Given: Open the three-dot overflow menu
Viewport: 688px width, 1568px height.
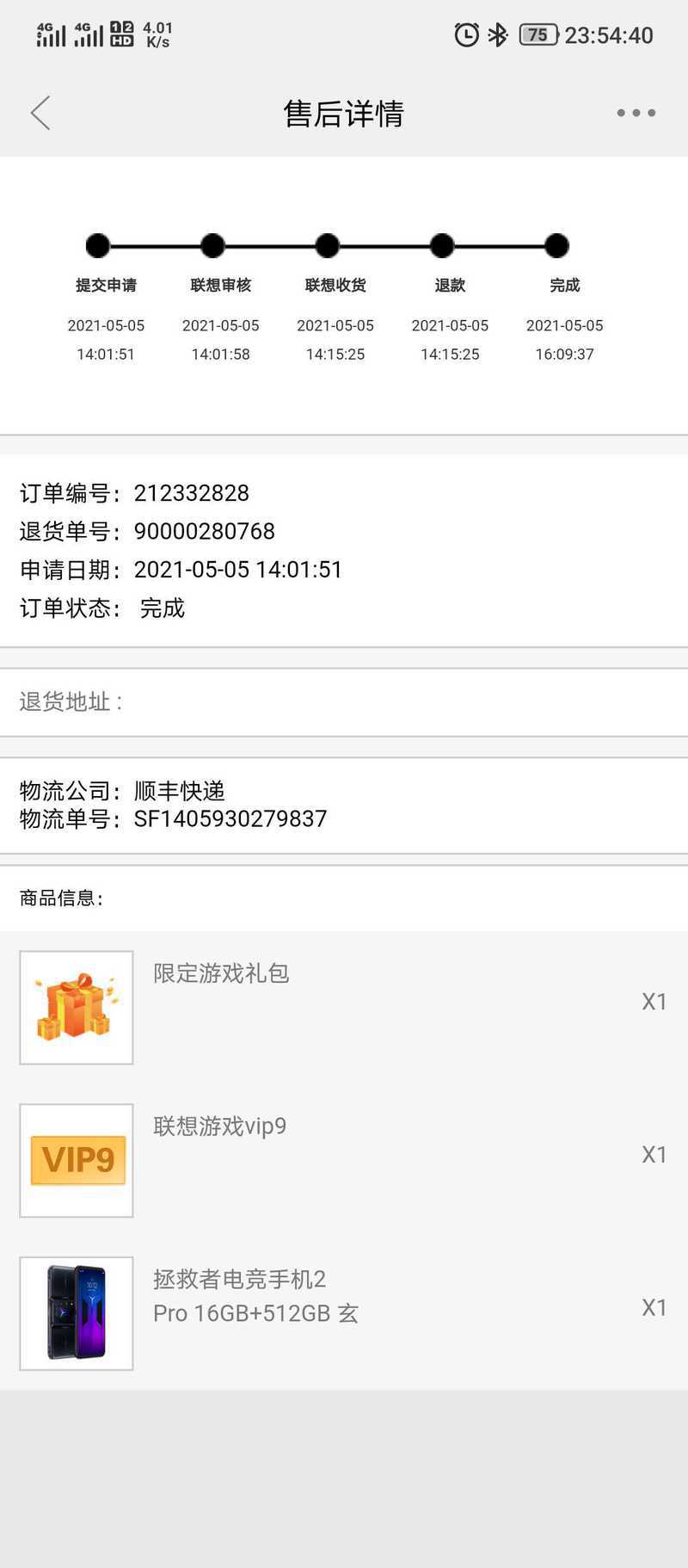Looking at the screenshot, I should point(636,113).
